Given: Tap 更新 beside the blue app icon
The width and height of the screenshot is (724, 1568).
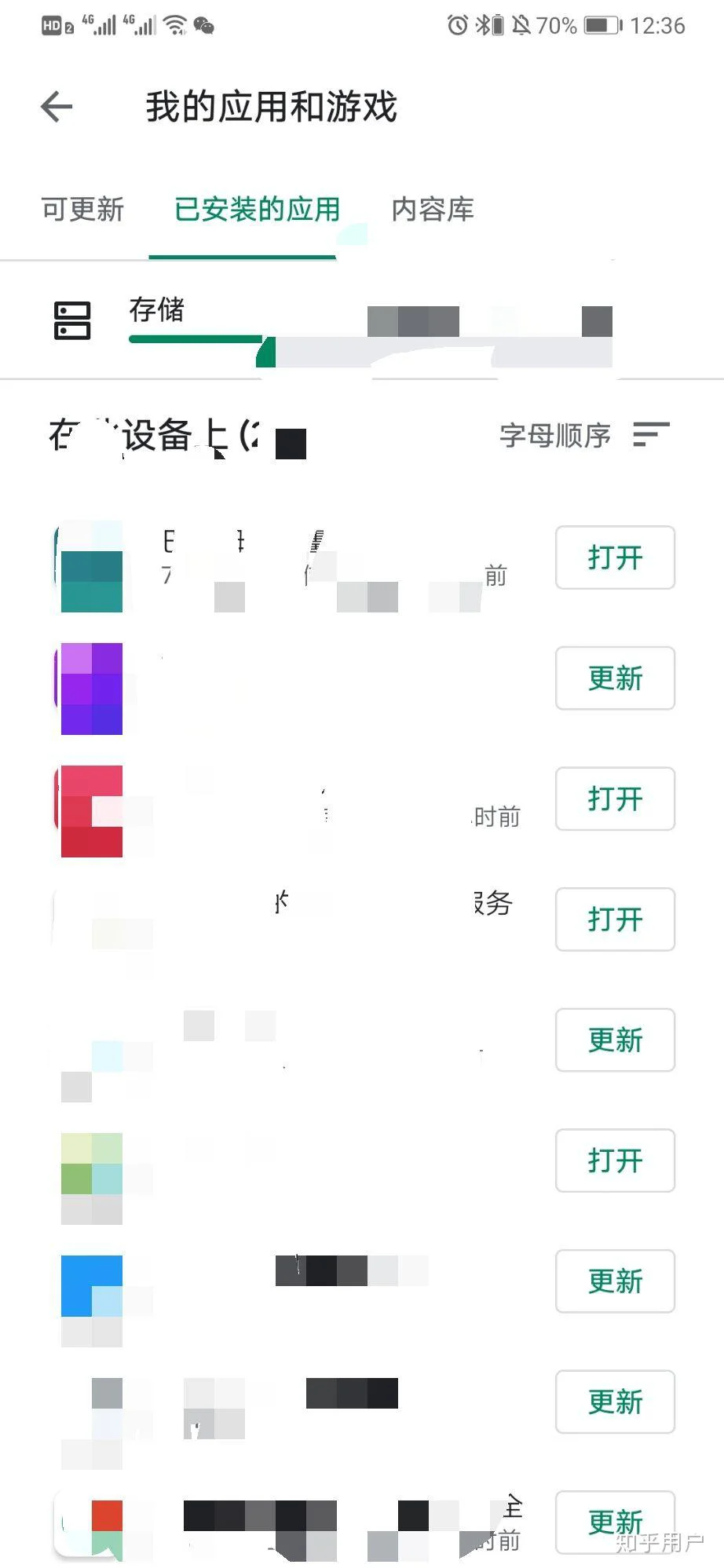Looking at the screenshot, I should pyautogui.click(x=615, y=1281).
